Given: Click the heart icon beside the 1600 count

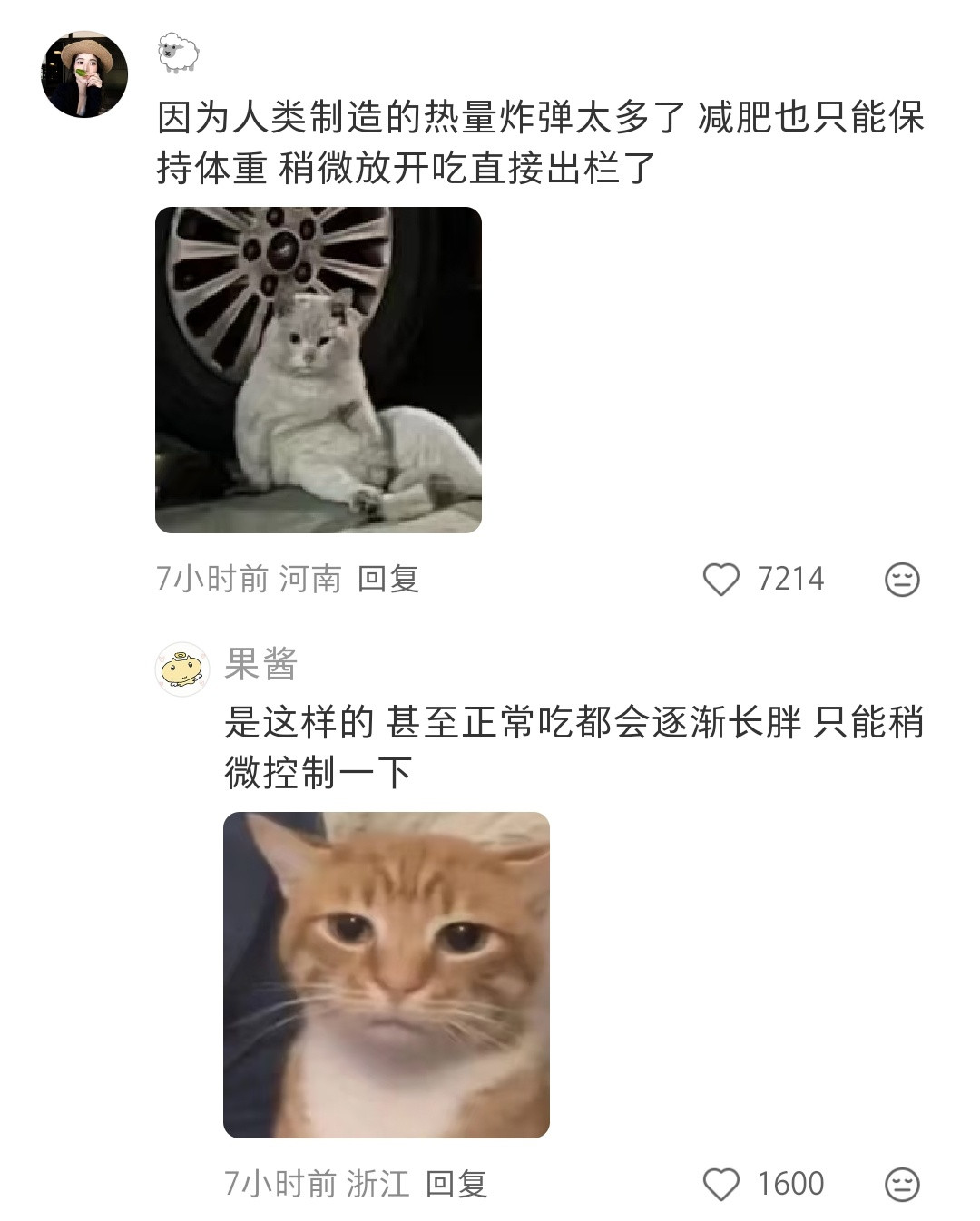Looking at the screenshot, I should point(723,1181).
